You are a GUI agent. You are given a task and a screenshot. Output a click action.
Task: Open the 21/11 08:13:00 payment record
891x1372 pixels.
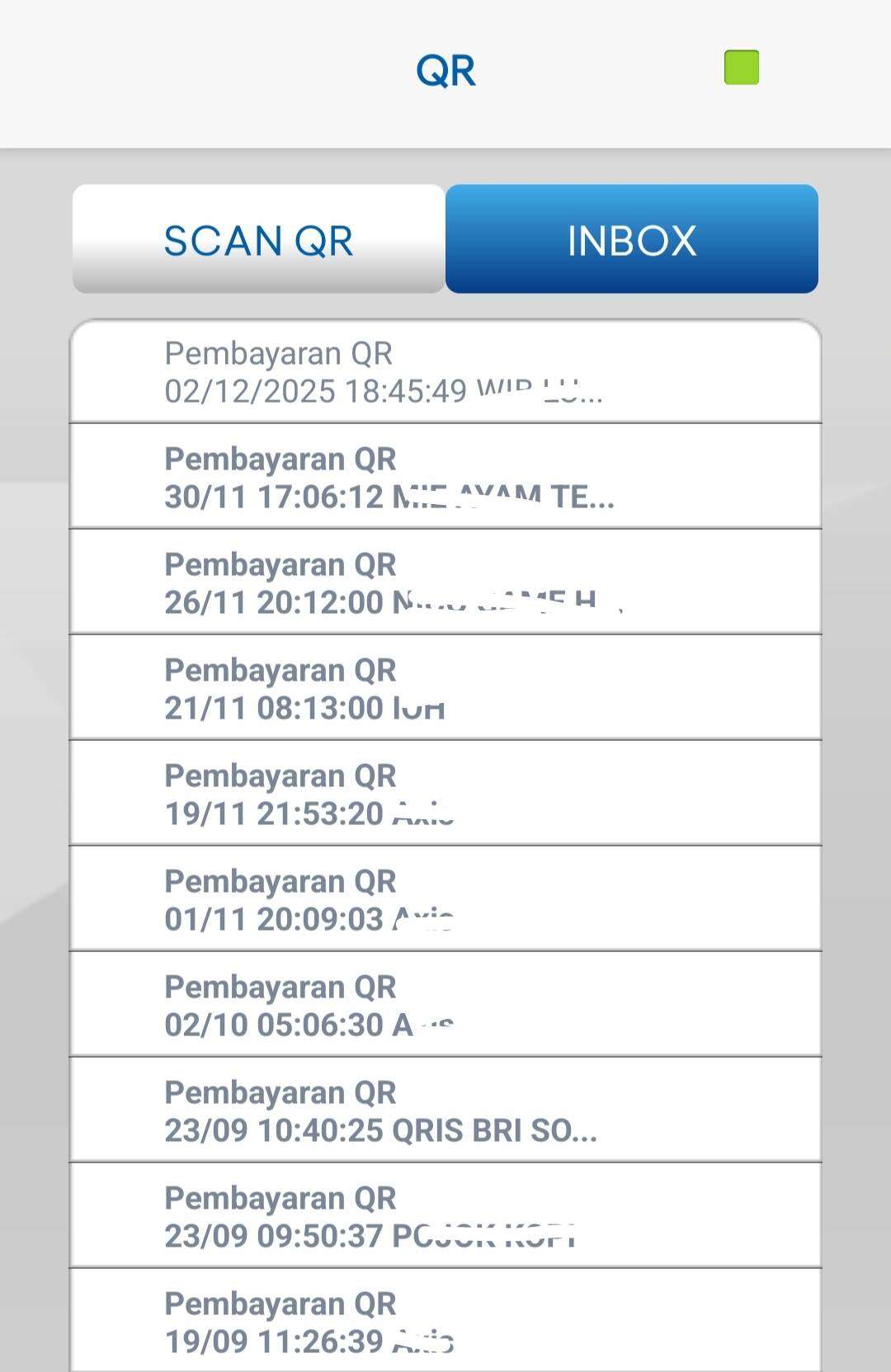click(445, 688)
